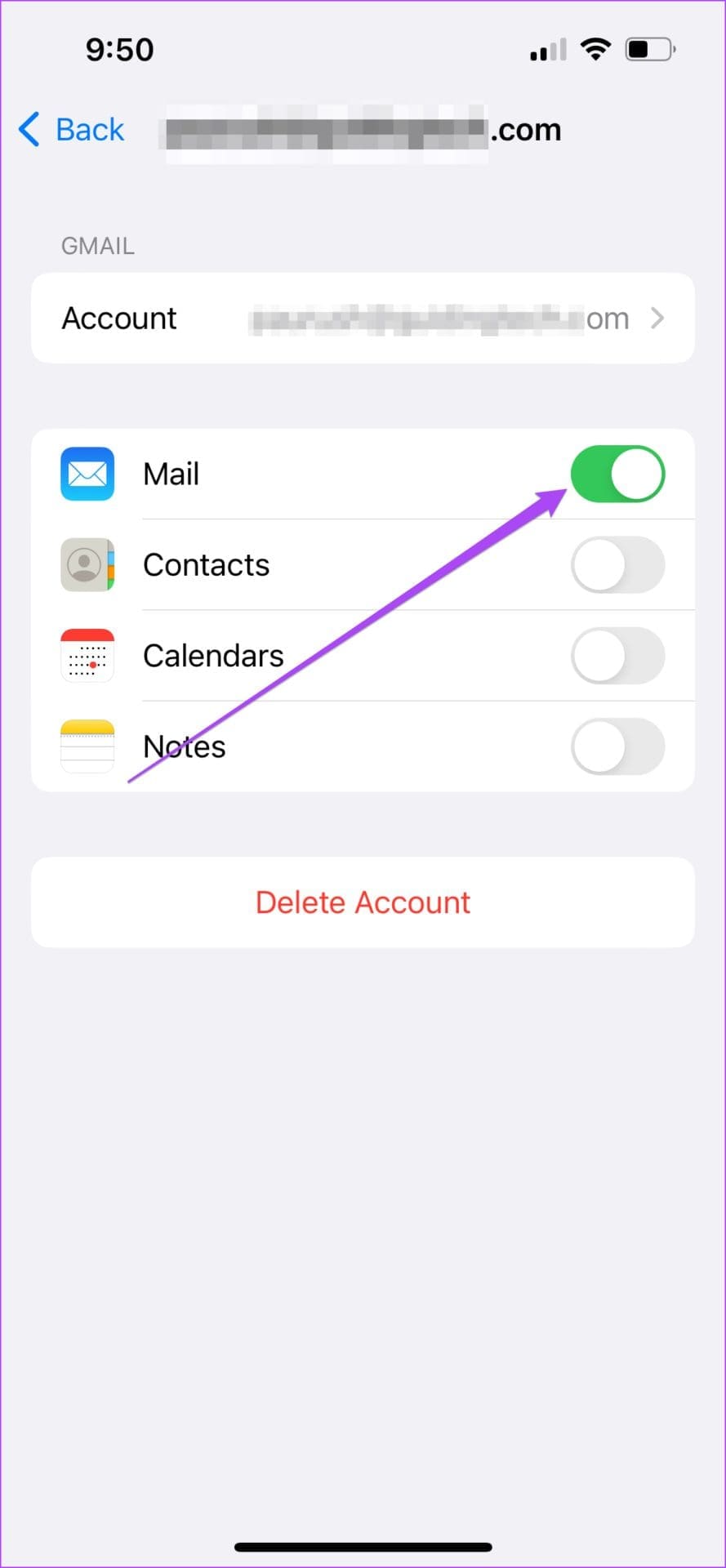
Task: Tap the battery indicator icon
Action: pyautogui.click(x=649, y=49)
